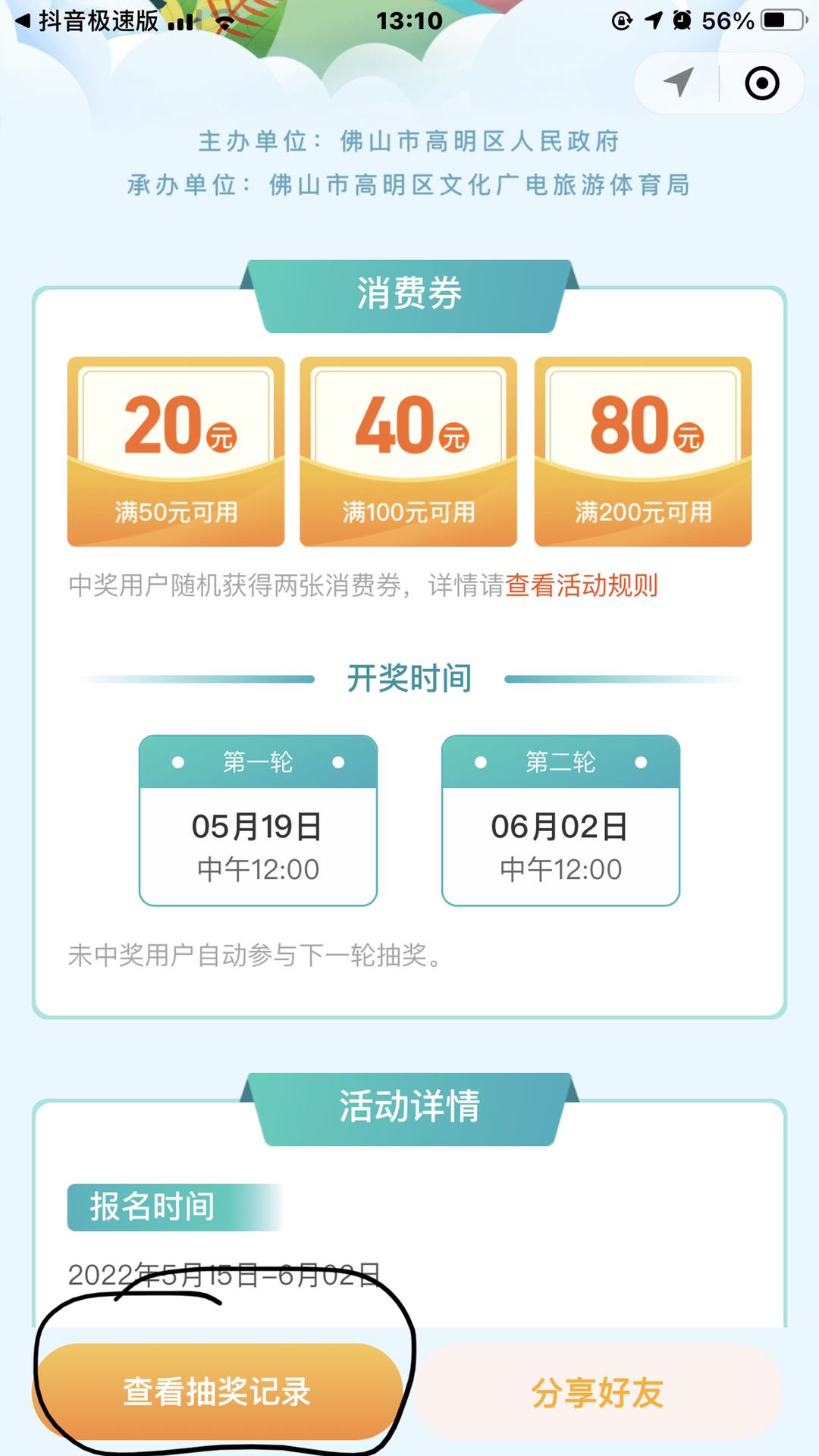Share with friends via 分享好友
The width and height of the screenshot is (819, 1456).
pyautogui.click(x=598, y=1392)
